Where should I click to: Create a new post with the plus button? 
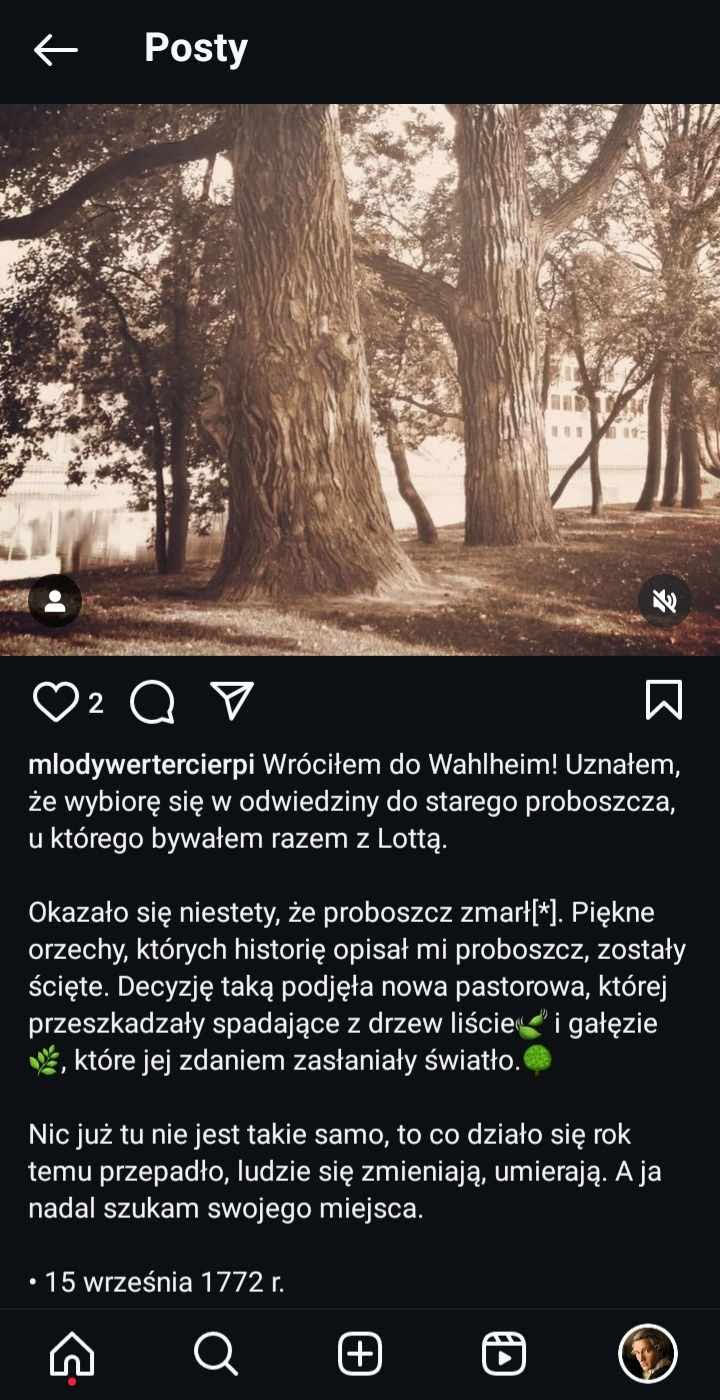[360, 1354]
